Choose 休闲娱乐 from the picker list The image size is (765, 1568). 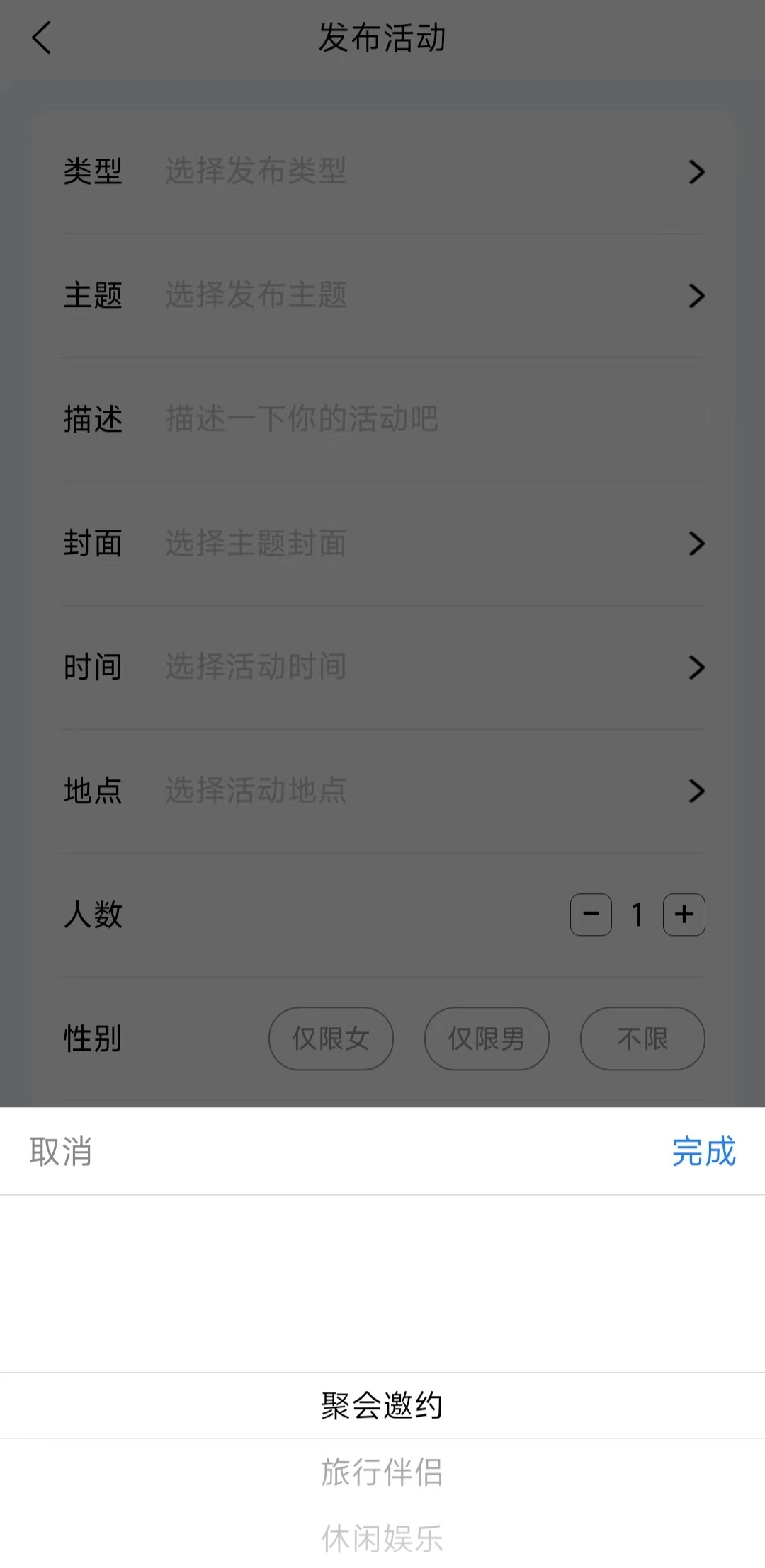(382, 1539)
